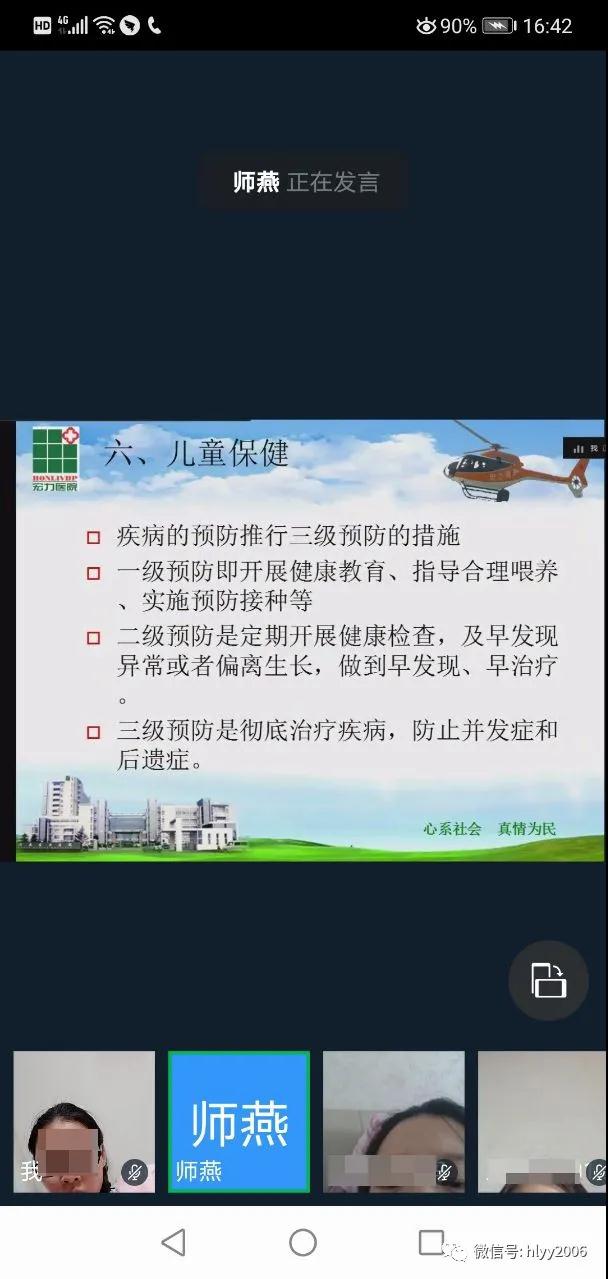Select my own video tile labeled 我
Image resolution: width=608 pixels, height=1279 pixels.
coord(84,1121)
